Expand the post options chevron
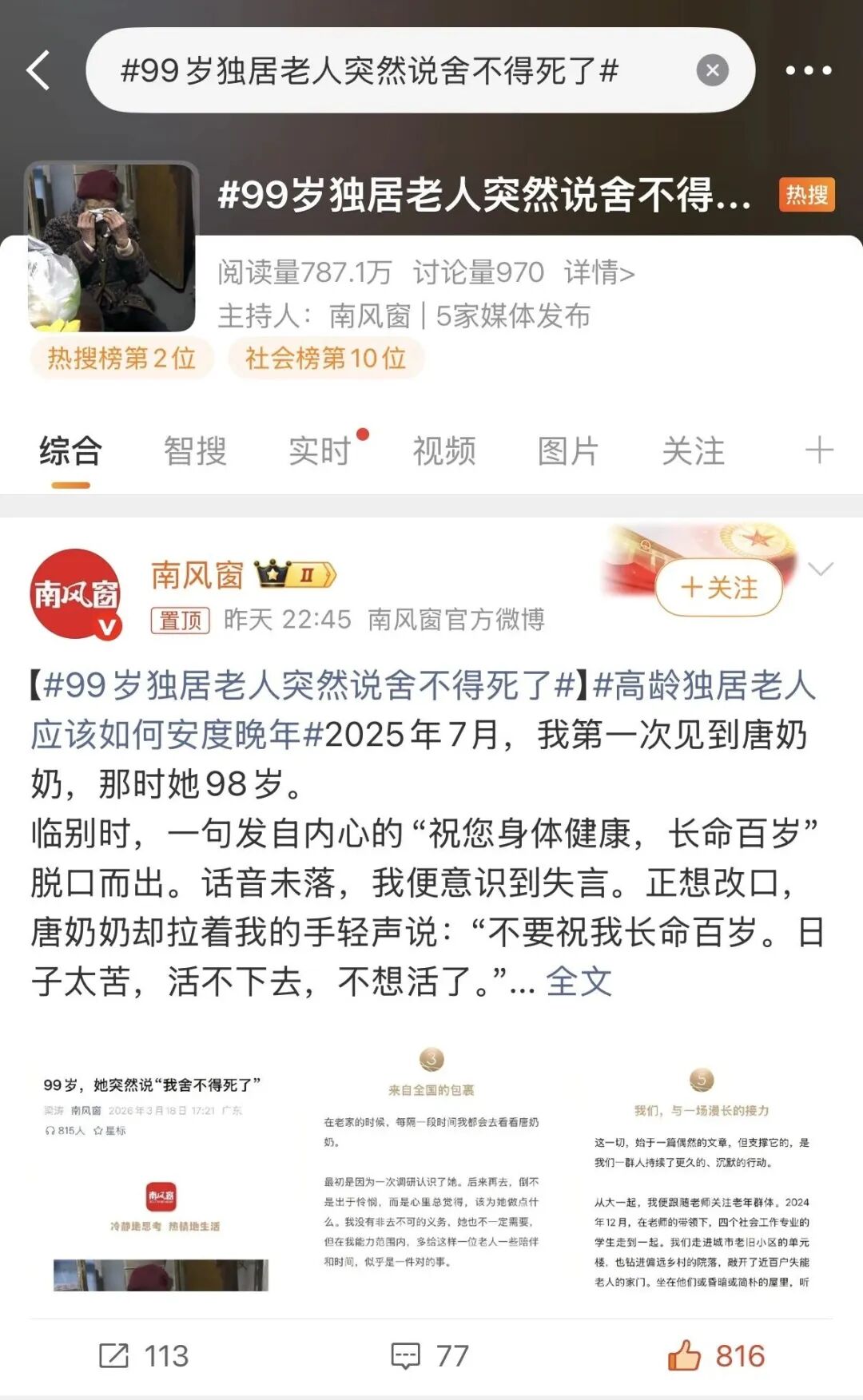Screen dimensions: 863x1400 (821, 569)
